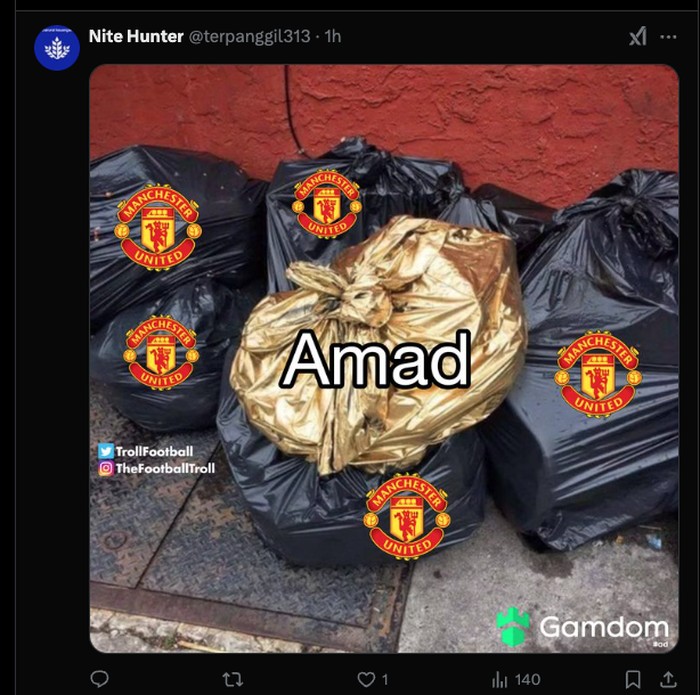Open the Grok icon on the post
This screenshot has width=700, height=695.
pos(637,37)
